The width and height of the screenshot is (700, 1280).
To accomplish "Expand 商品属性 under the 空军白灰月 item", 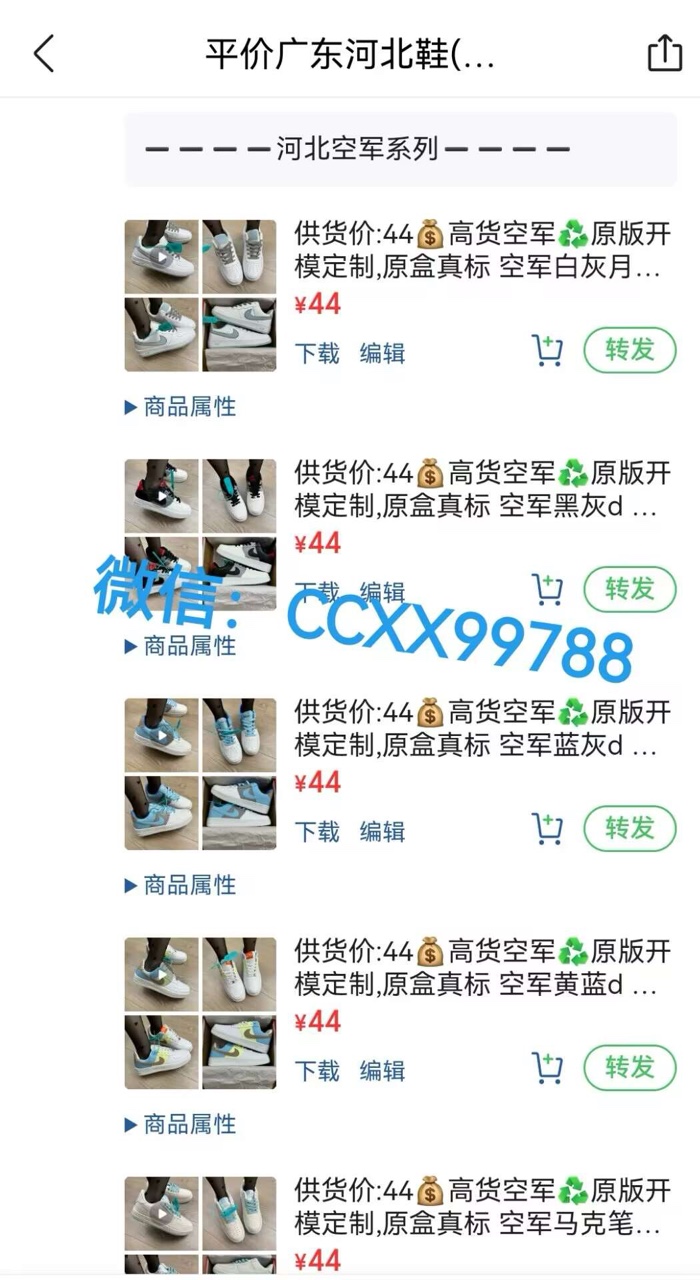I will 181,407.
